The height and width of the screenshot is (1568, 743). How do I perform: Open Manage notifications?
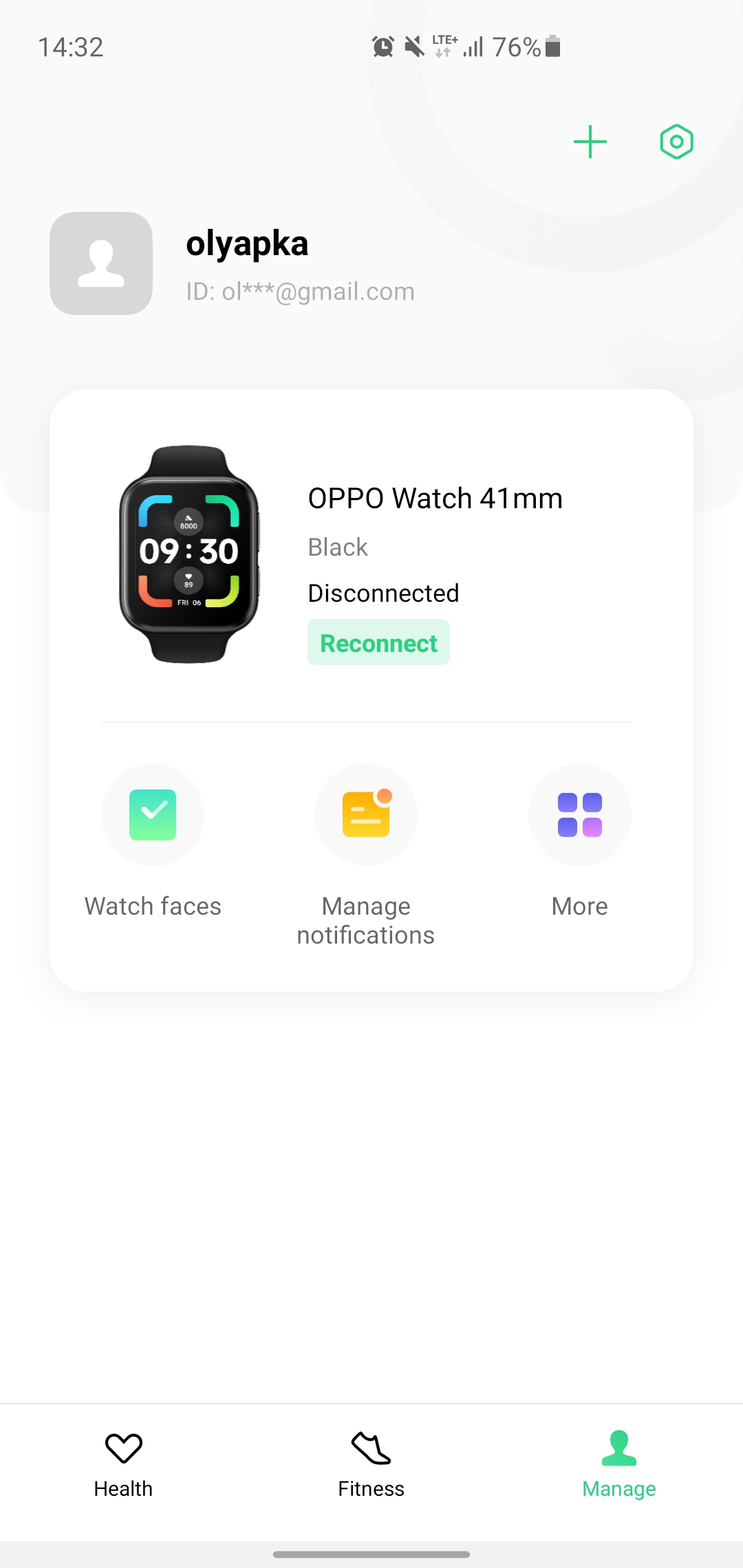tap(366, 856)
